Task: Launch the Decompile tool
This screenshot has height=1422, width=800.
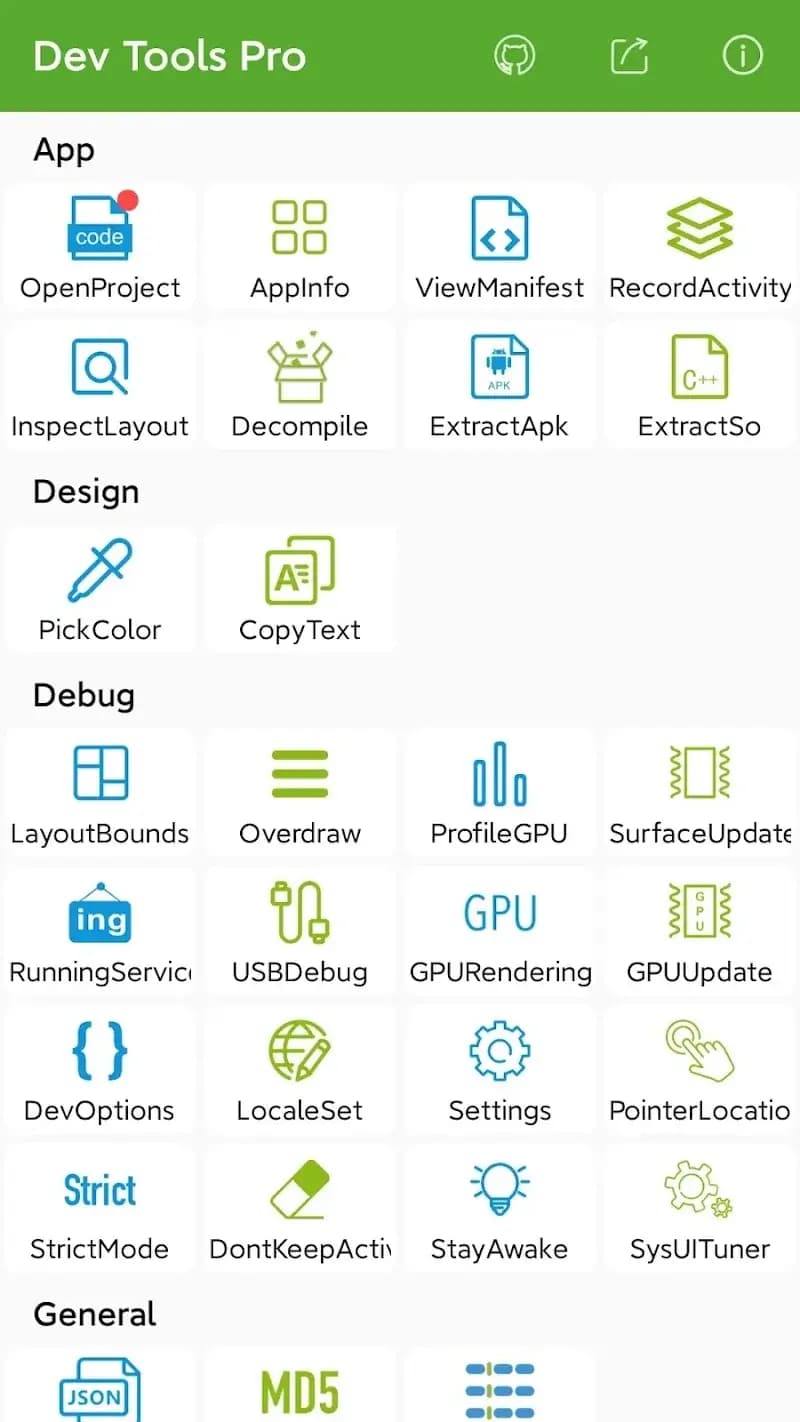Action: point(299,385)
